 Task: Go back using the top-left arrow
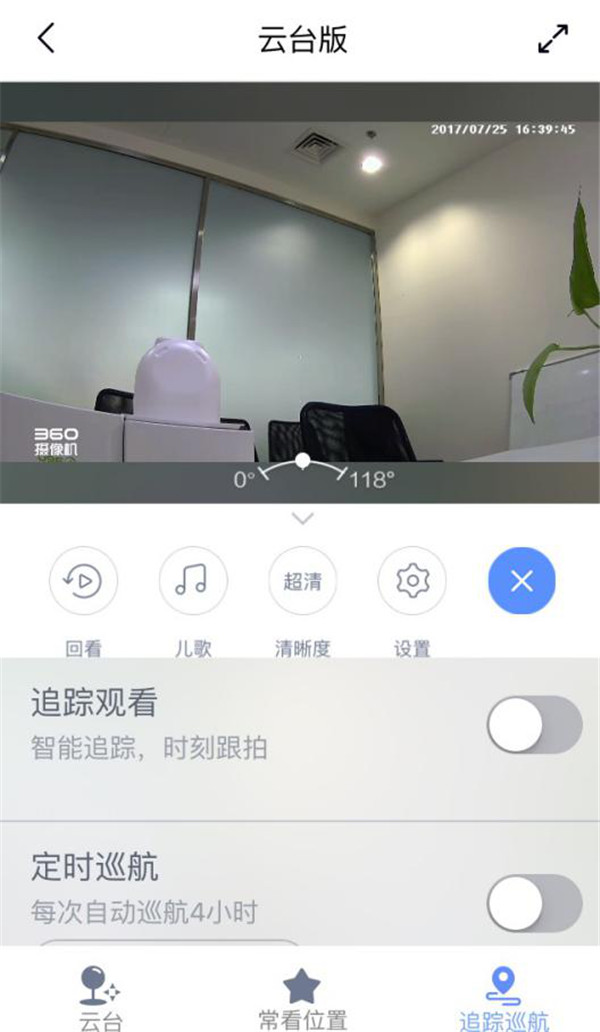[46, 39]
